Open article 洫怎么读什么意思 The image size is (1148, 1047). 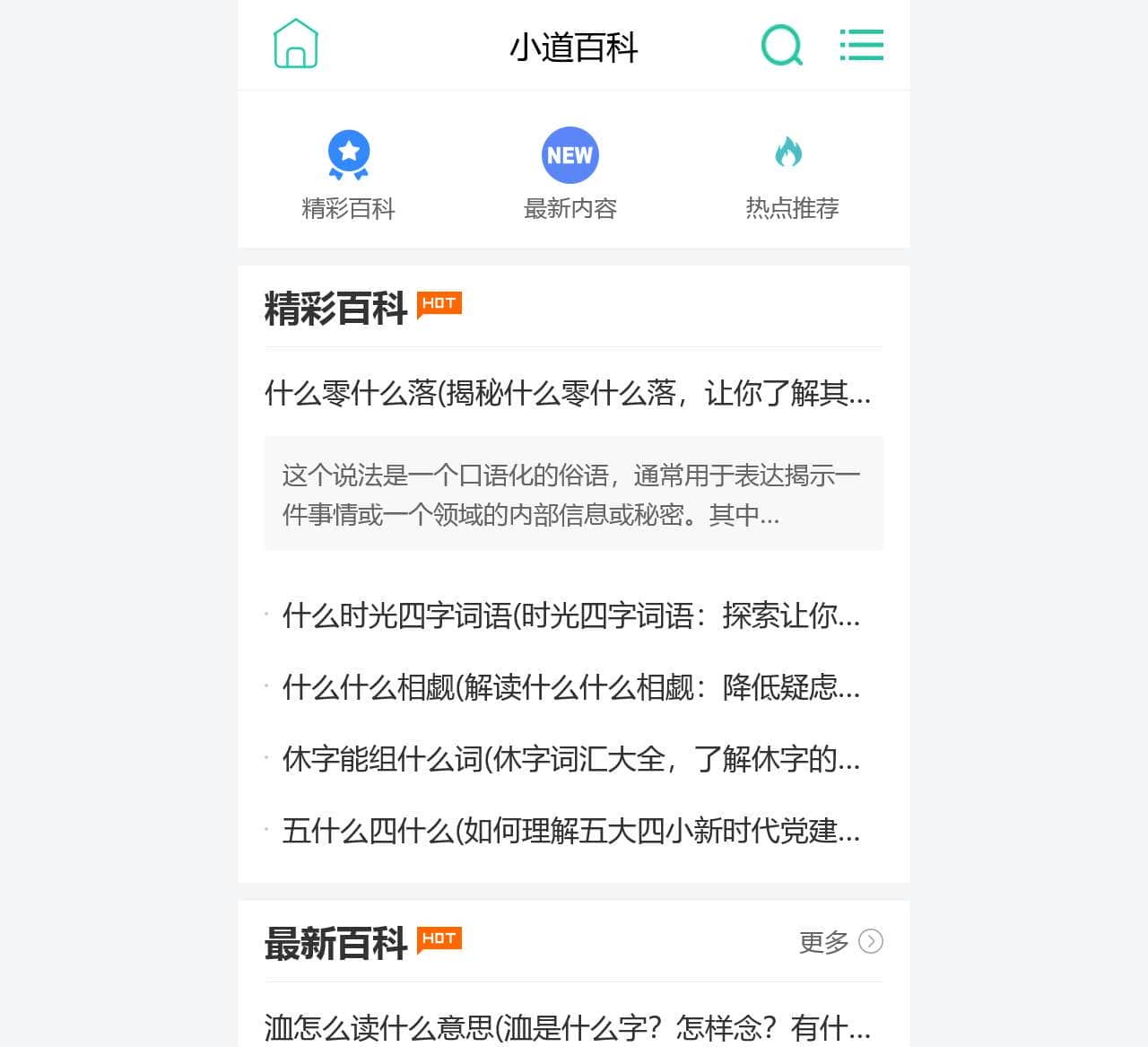point(567,1026)
